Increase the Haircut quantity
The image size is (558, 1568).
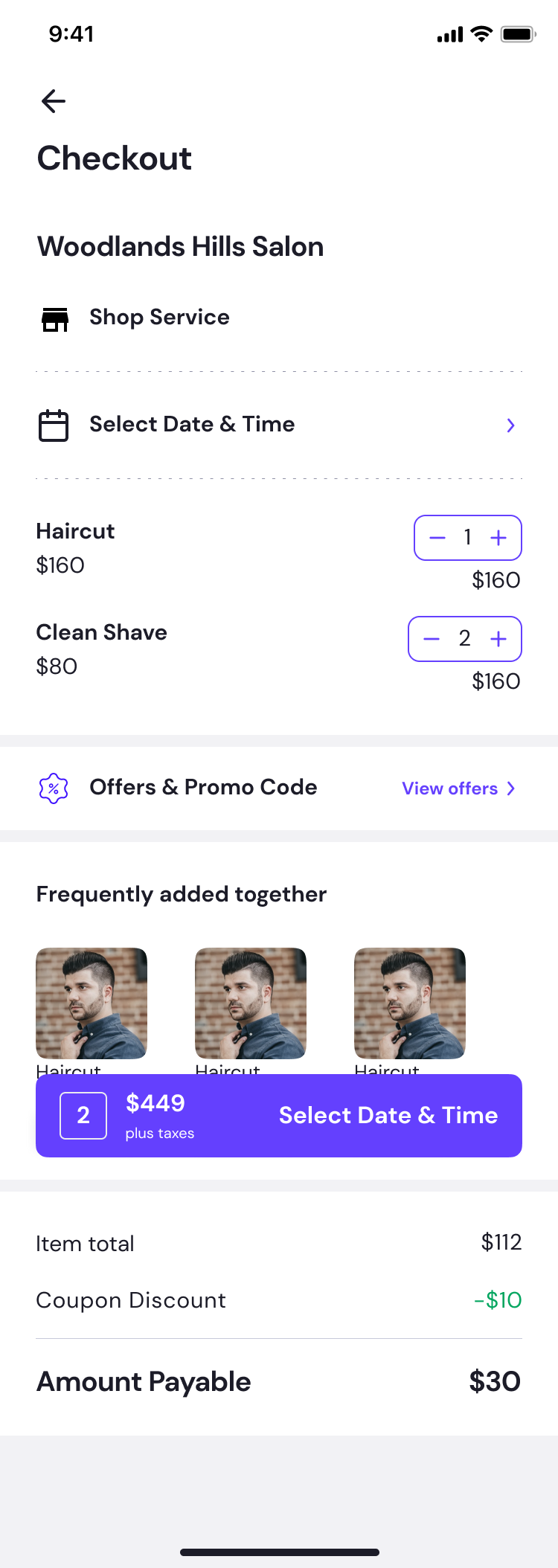tap(498, 538)
